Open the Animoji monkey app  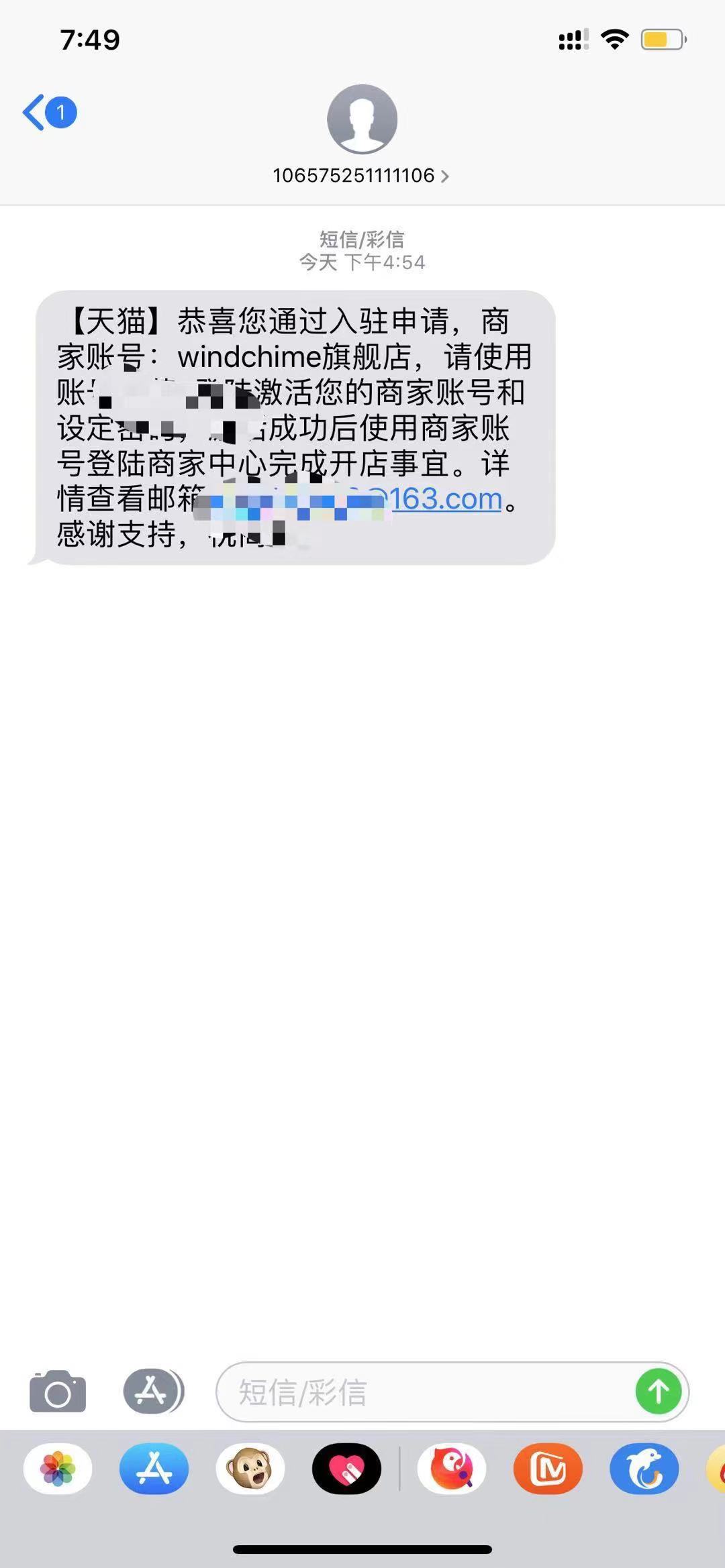(x=250, y=1469)
